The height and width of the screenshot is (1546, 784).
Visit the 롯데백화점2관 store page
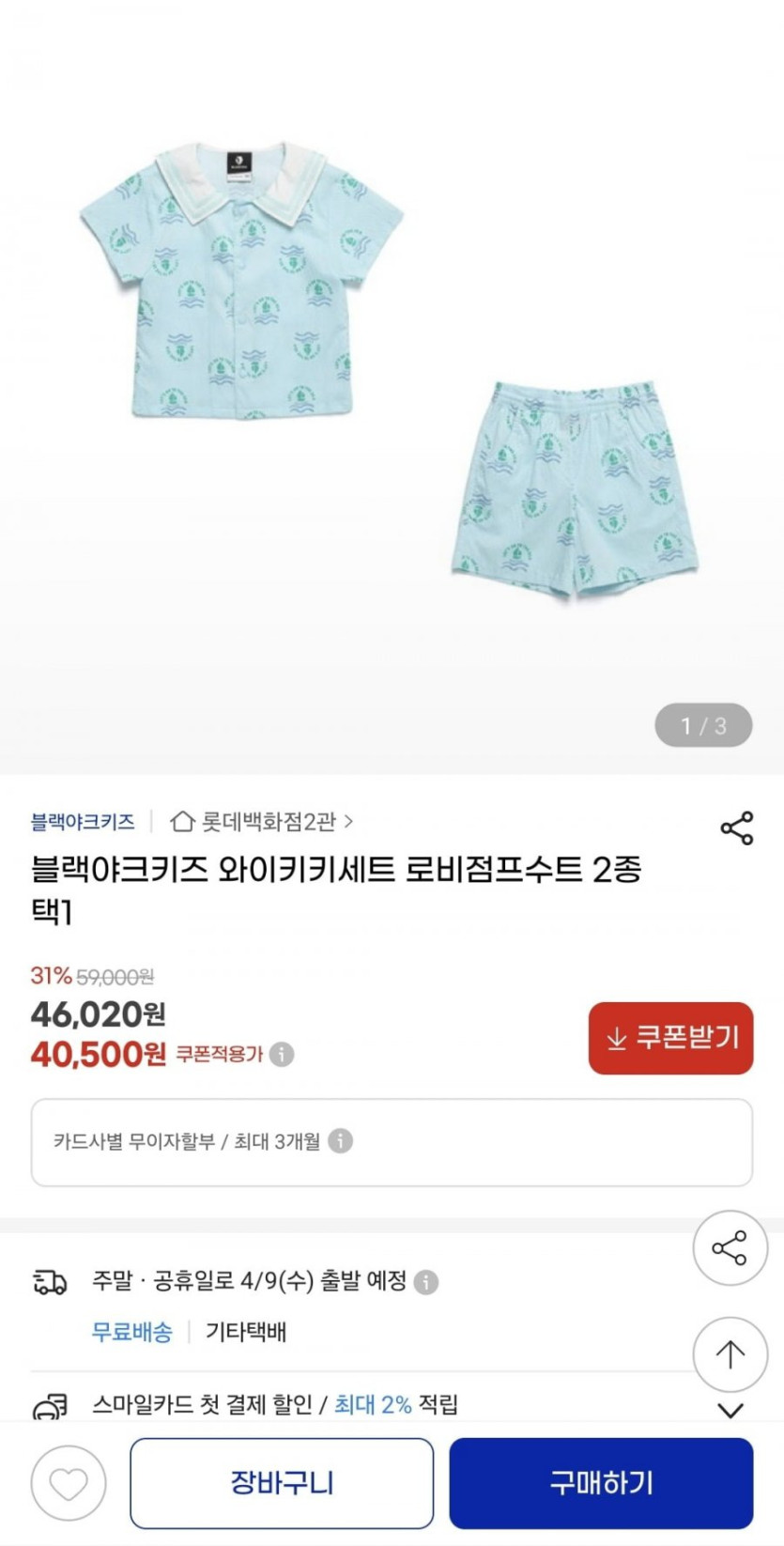click(x=261, y=822)
